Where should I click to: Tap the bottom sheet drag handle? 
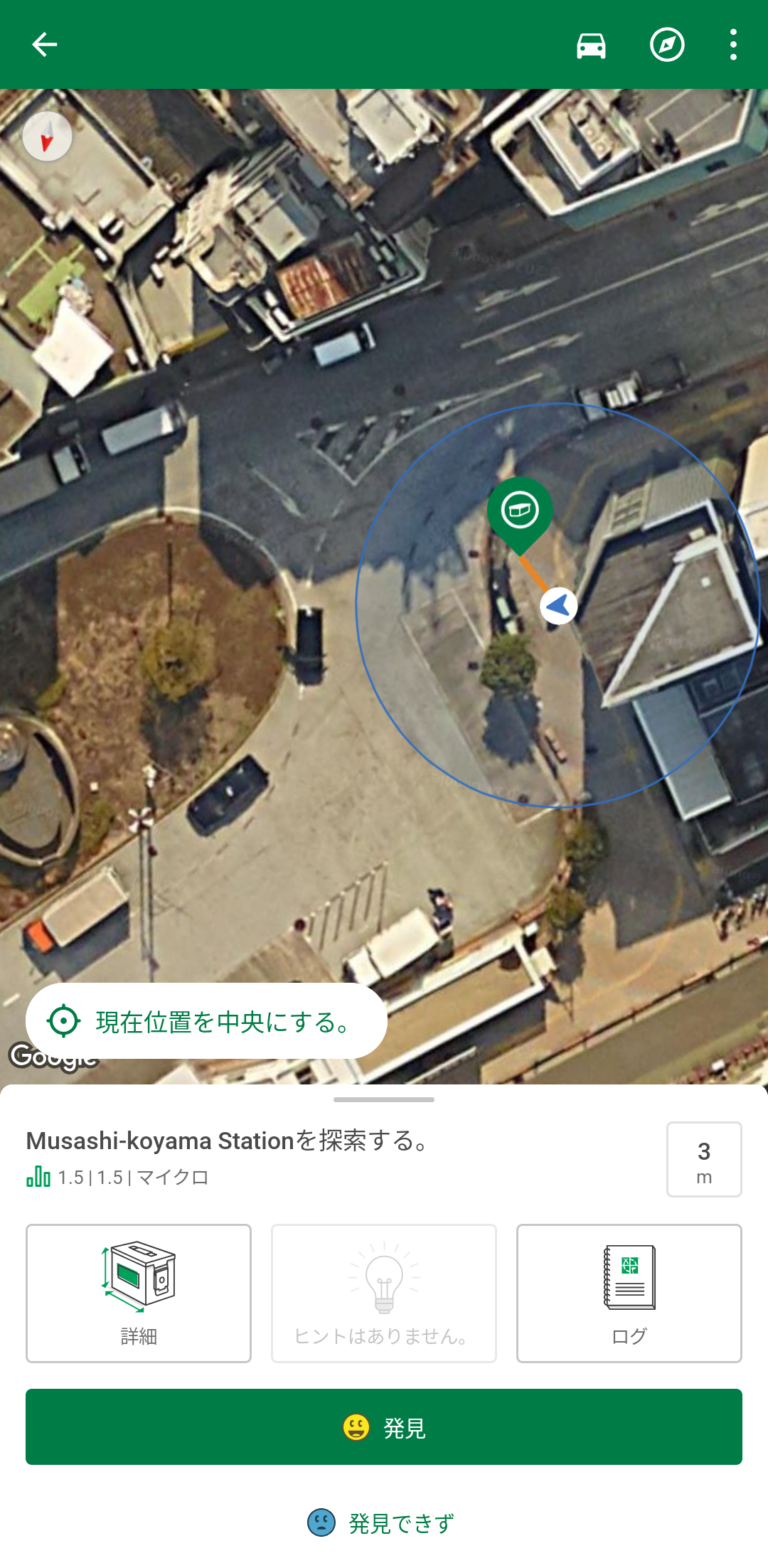[x=384, y=1099]
